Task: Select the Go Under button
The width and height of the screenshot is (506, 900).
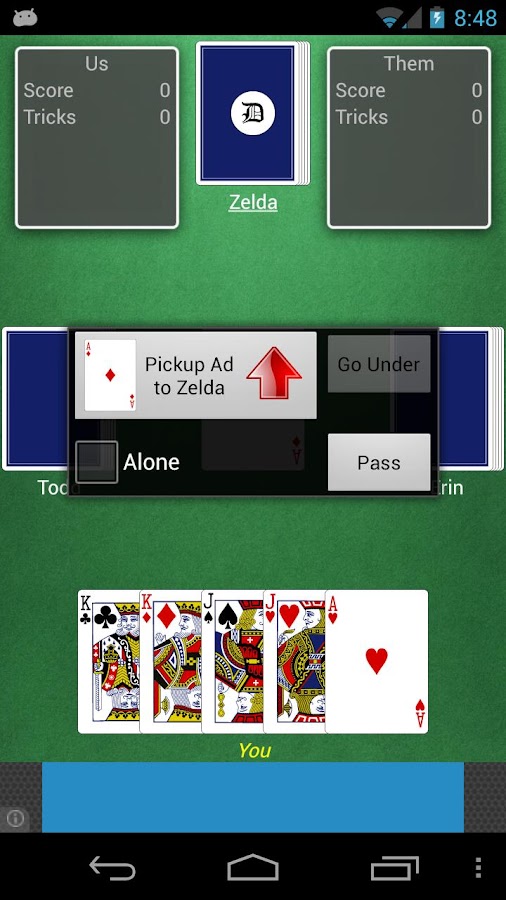Action: point(379,364)
